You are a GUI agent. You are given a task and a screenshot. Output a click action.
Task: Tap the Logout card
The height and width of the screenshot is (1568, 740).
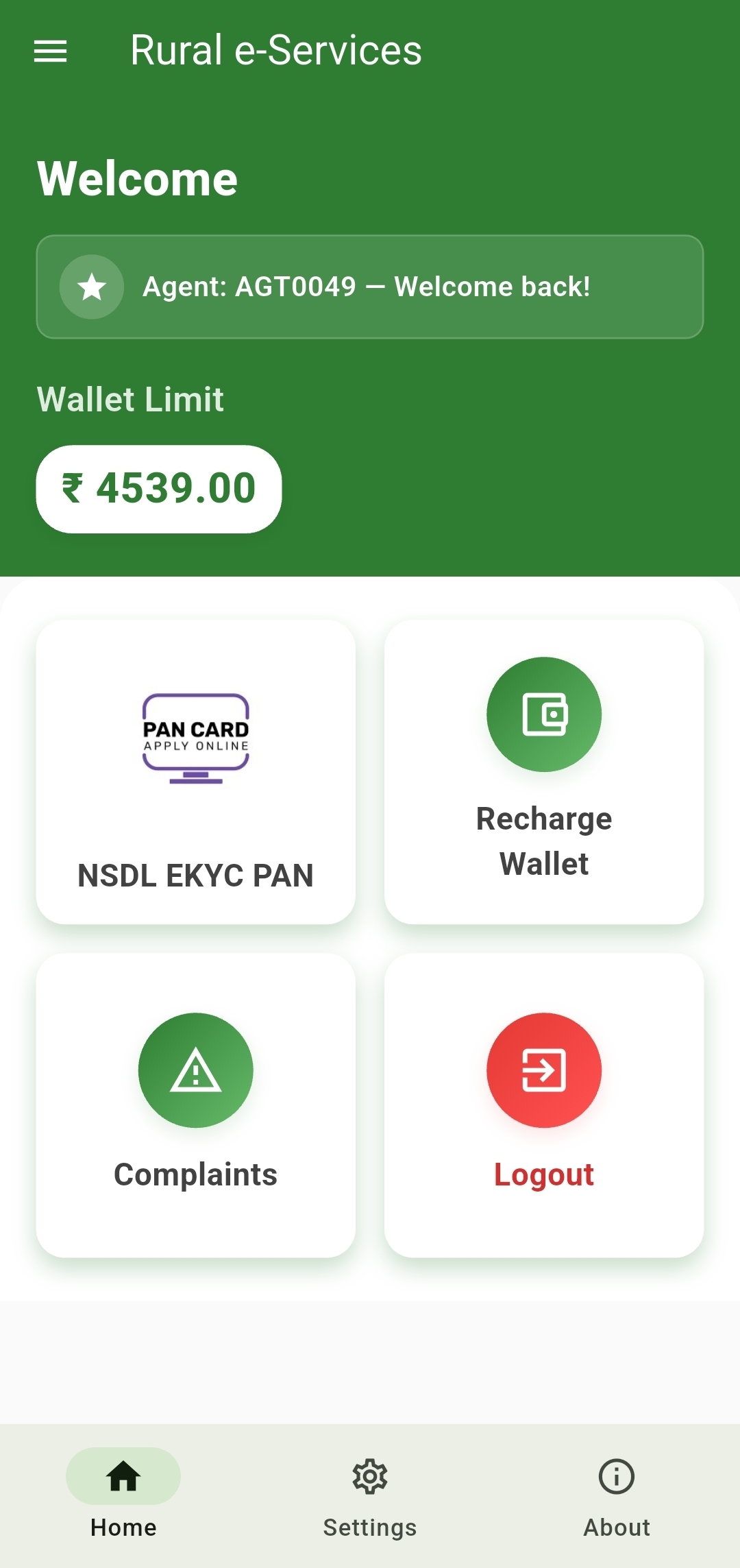pos(544,1105)
